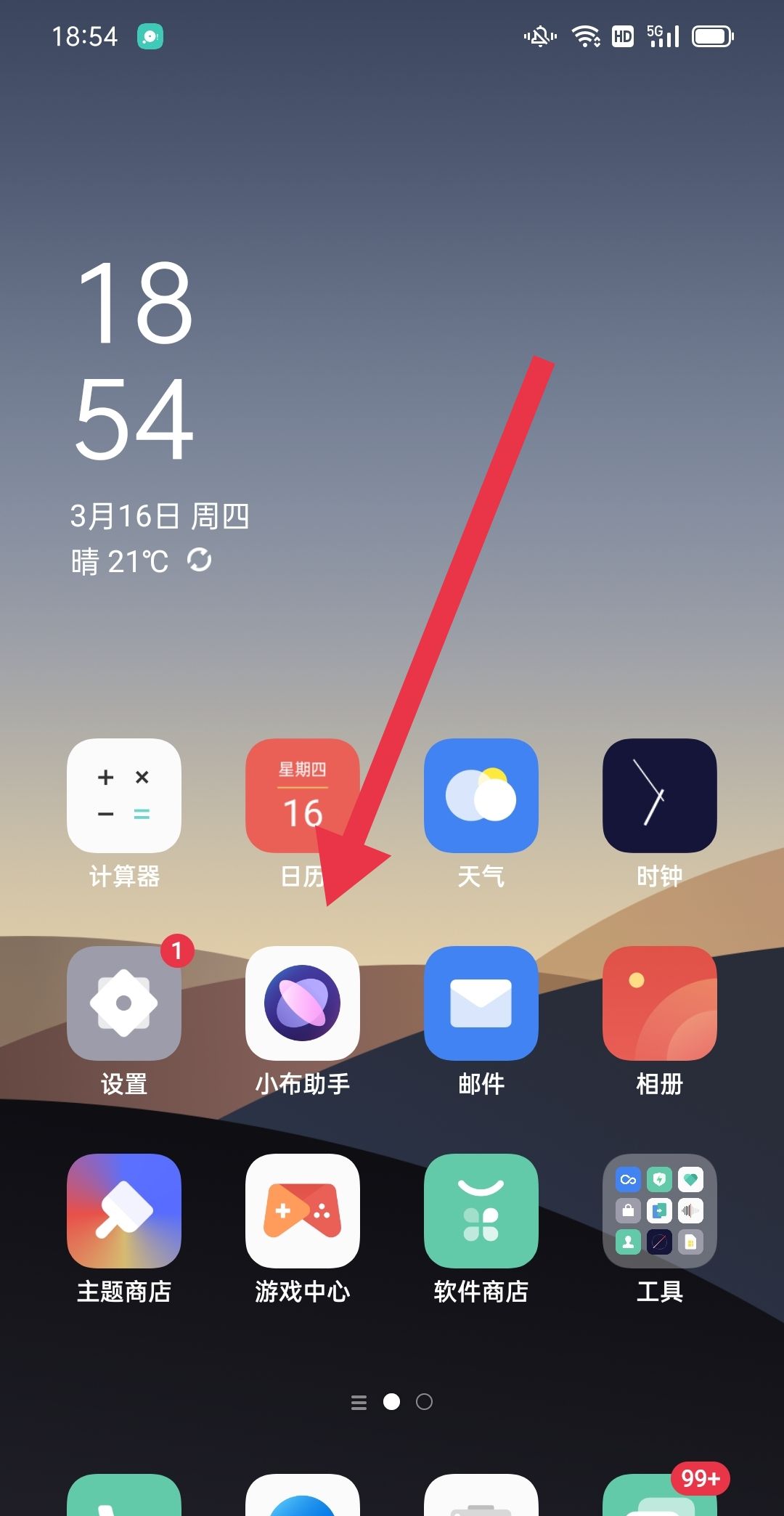Open the 相册 photo album app

[x=659, y=1003]
